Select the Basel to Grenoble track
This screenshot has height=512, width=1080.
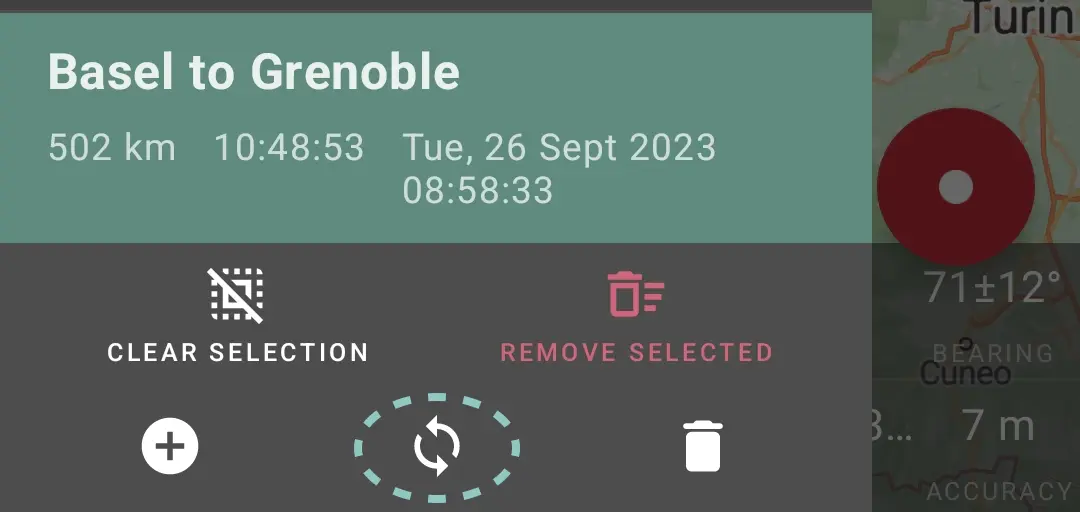pyautogui.click(x=435, y=127)
